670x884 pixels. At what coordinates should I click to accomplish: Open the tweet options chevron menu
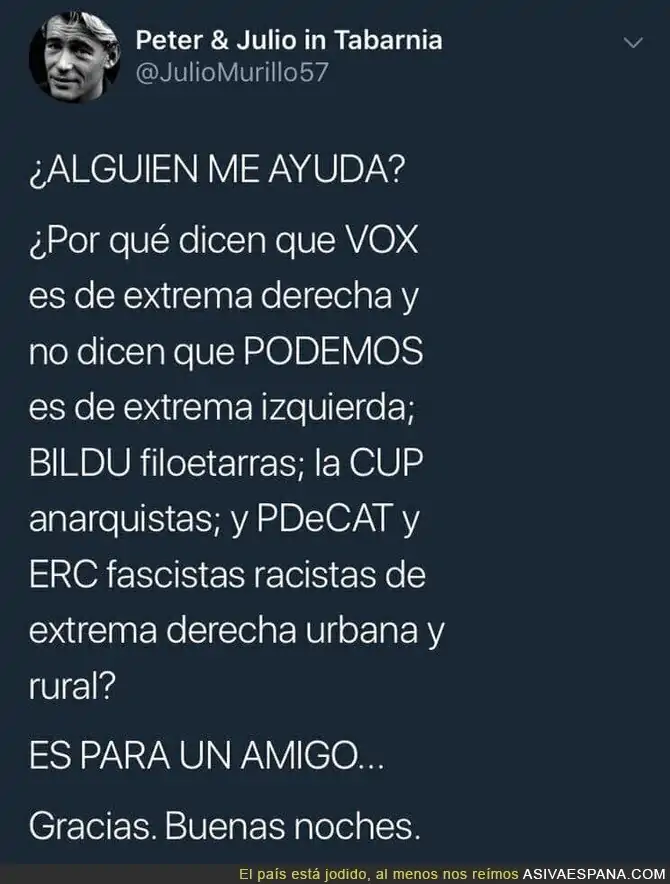pyautogui.click(x=634, y=43)
